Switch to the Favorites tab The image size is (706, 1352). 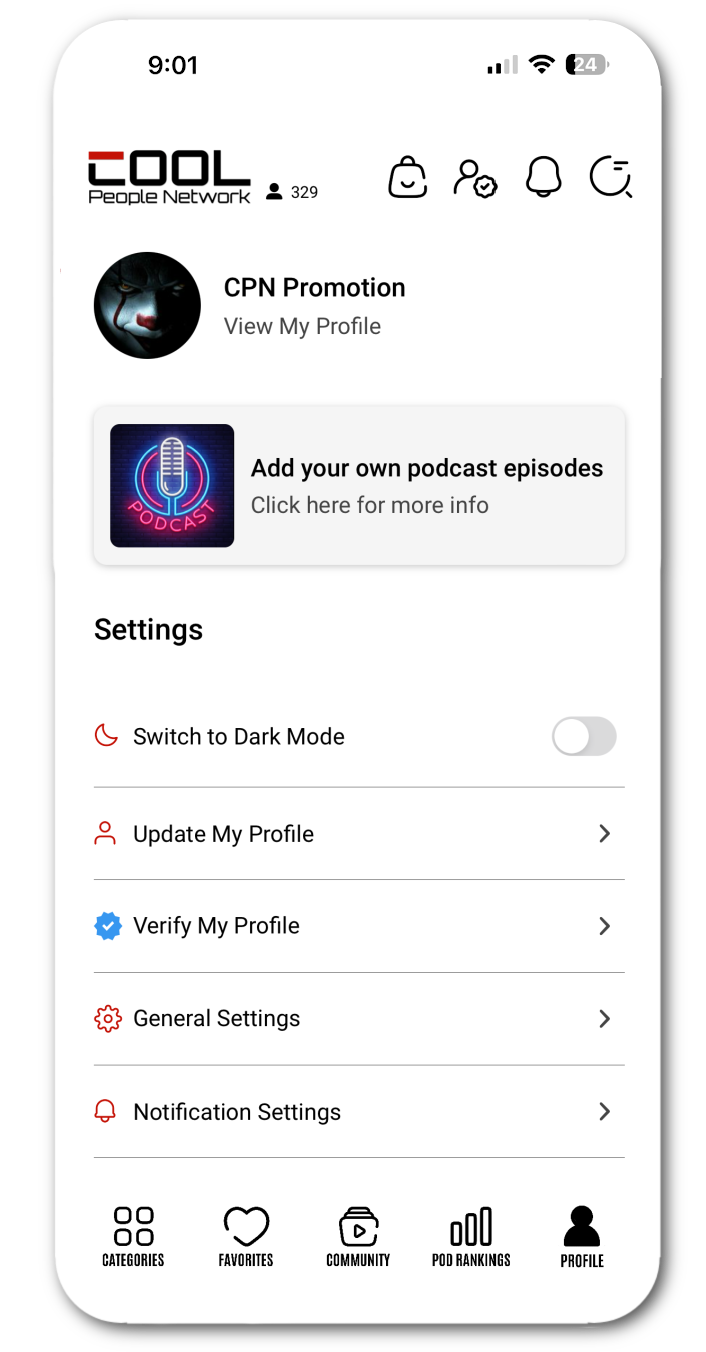246,1237
